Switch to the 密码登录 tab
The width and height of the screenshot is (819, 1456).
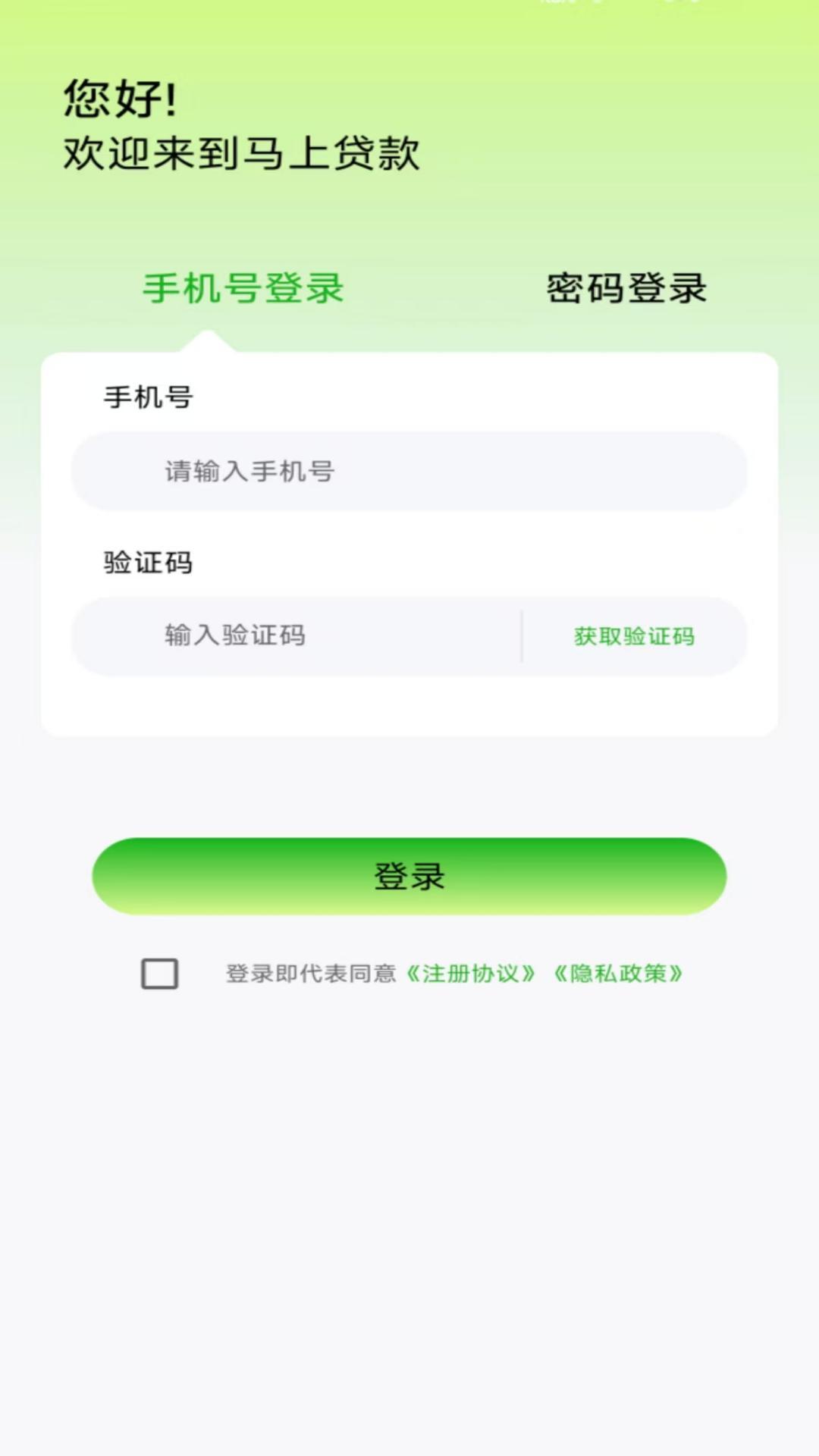(x=626, y=288)
